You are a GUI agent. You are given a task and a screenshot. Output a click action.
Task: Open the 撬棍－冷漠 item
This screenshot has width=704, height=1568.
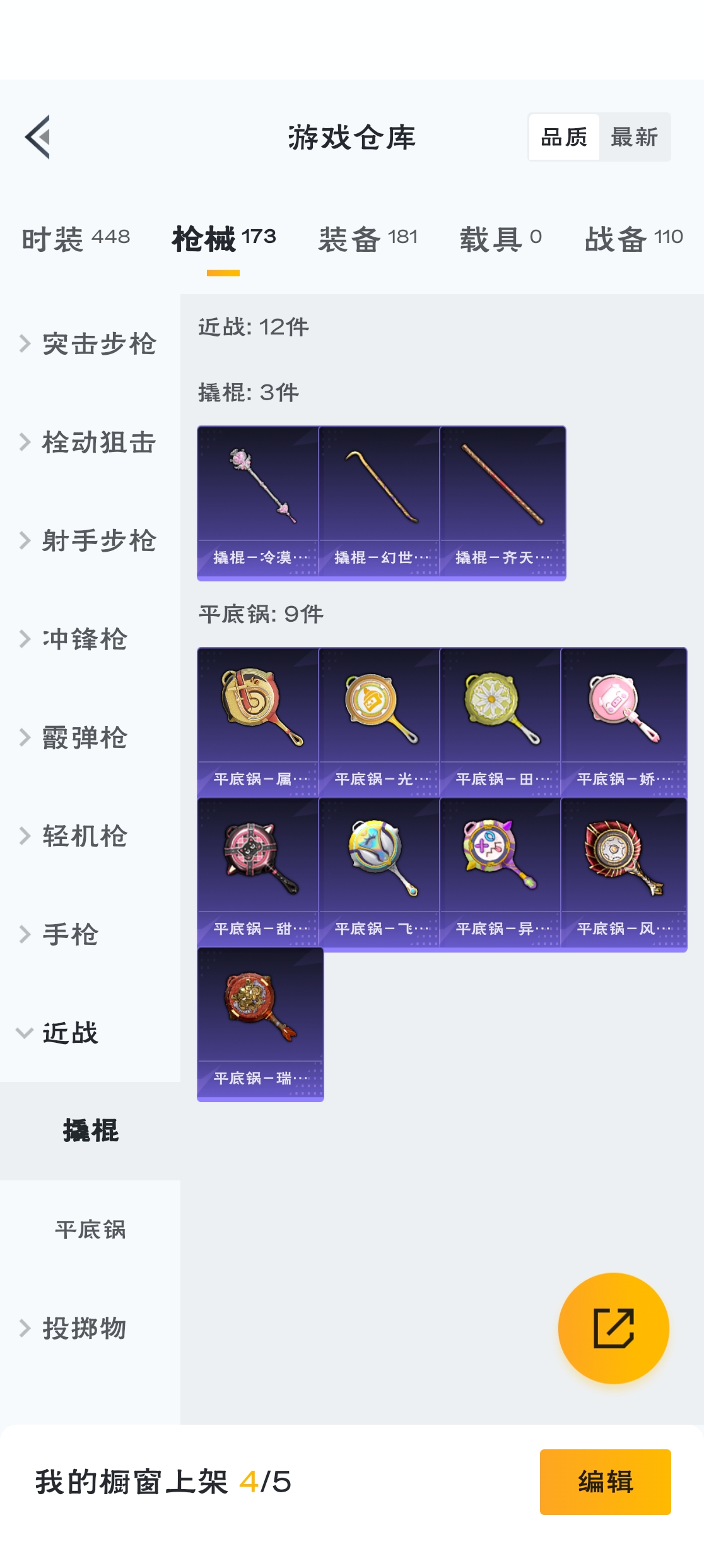click(x=258, y=502)
